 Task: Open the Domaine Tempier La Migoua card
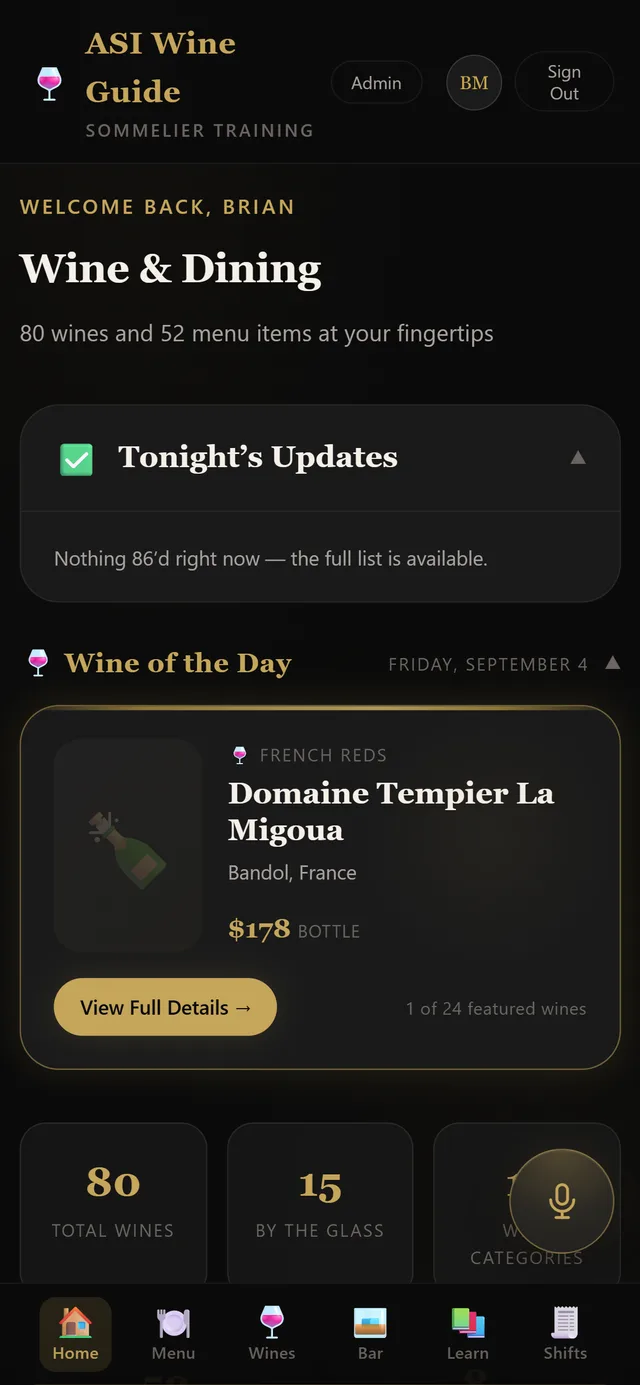320,888
